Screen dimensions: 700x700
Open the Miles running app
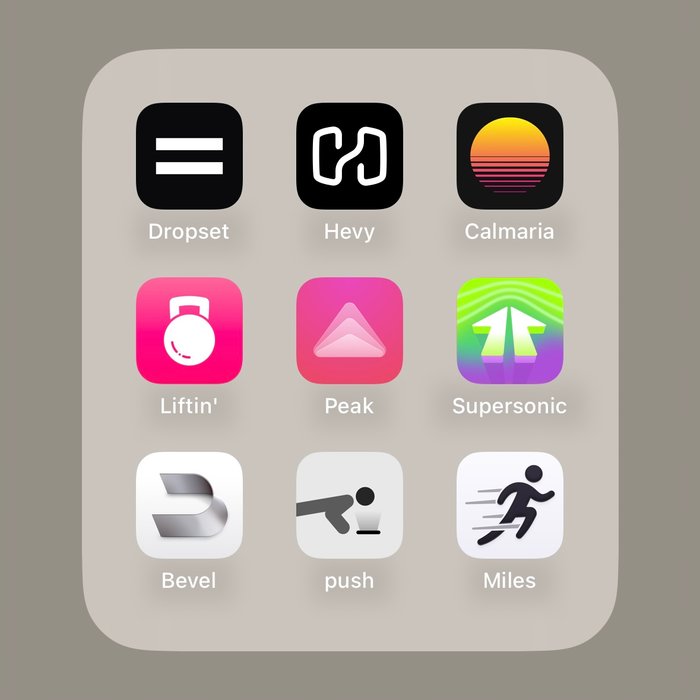[x=509, y=505]
